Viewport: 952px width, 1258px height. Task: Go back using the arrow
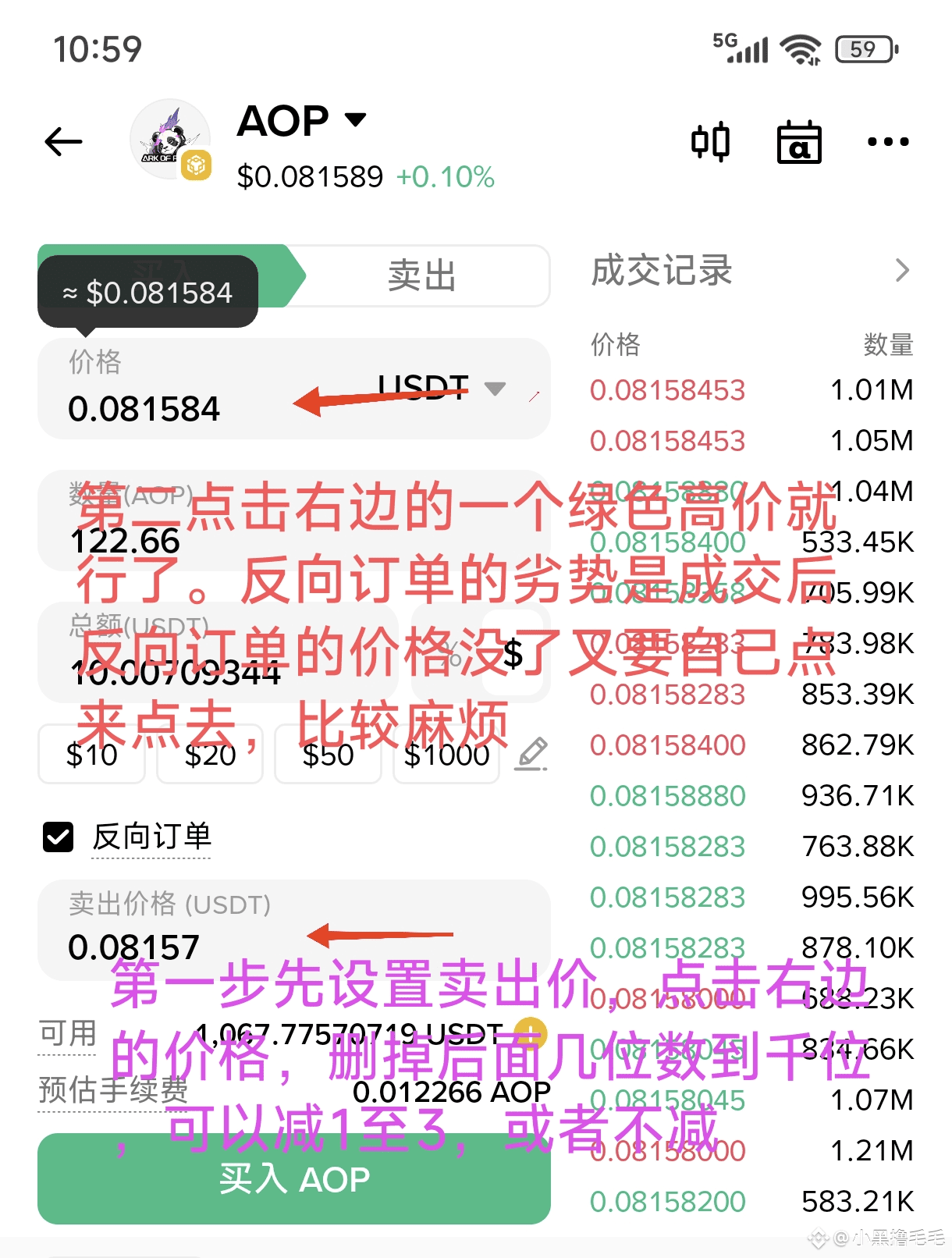click(64, 142)
